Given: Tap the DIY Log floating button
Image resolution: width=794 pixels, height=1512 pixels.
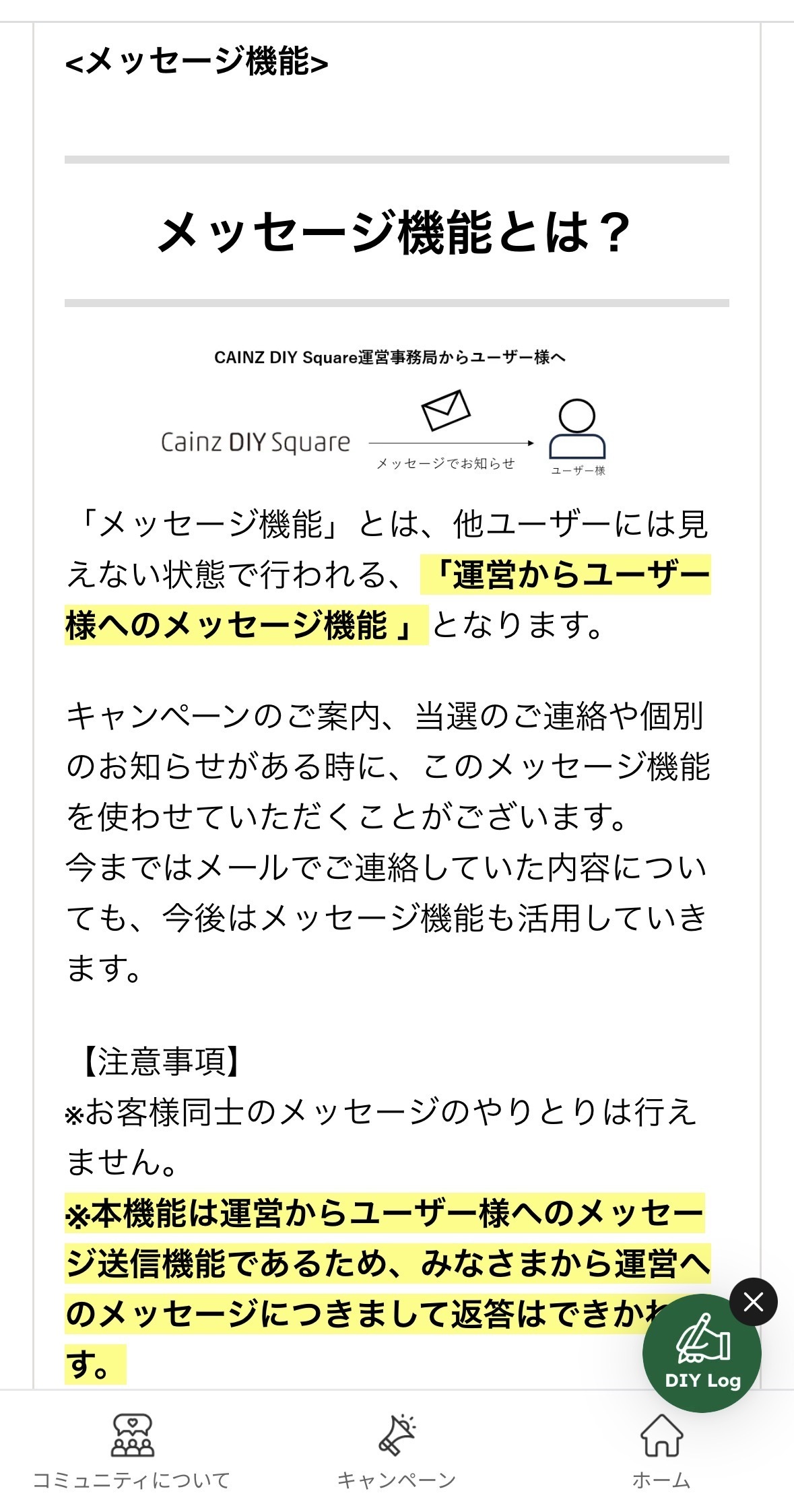Looking at the screenshot, I should [702, 1354].
